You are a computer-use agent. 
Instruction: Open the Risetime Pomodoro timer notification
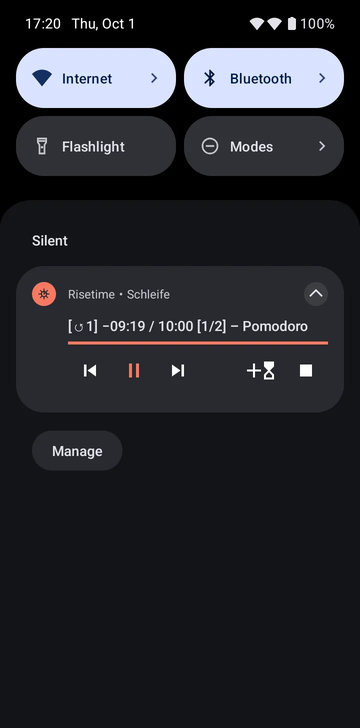pos(188,326)
